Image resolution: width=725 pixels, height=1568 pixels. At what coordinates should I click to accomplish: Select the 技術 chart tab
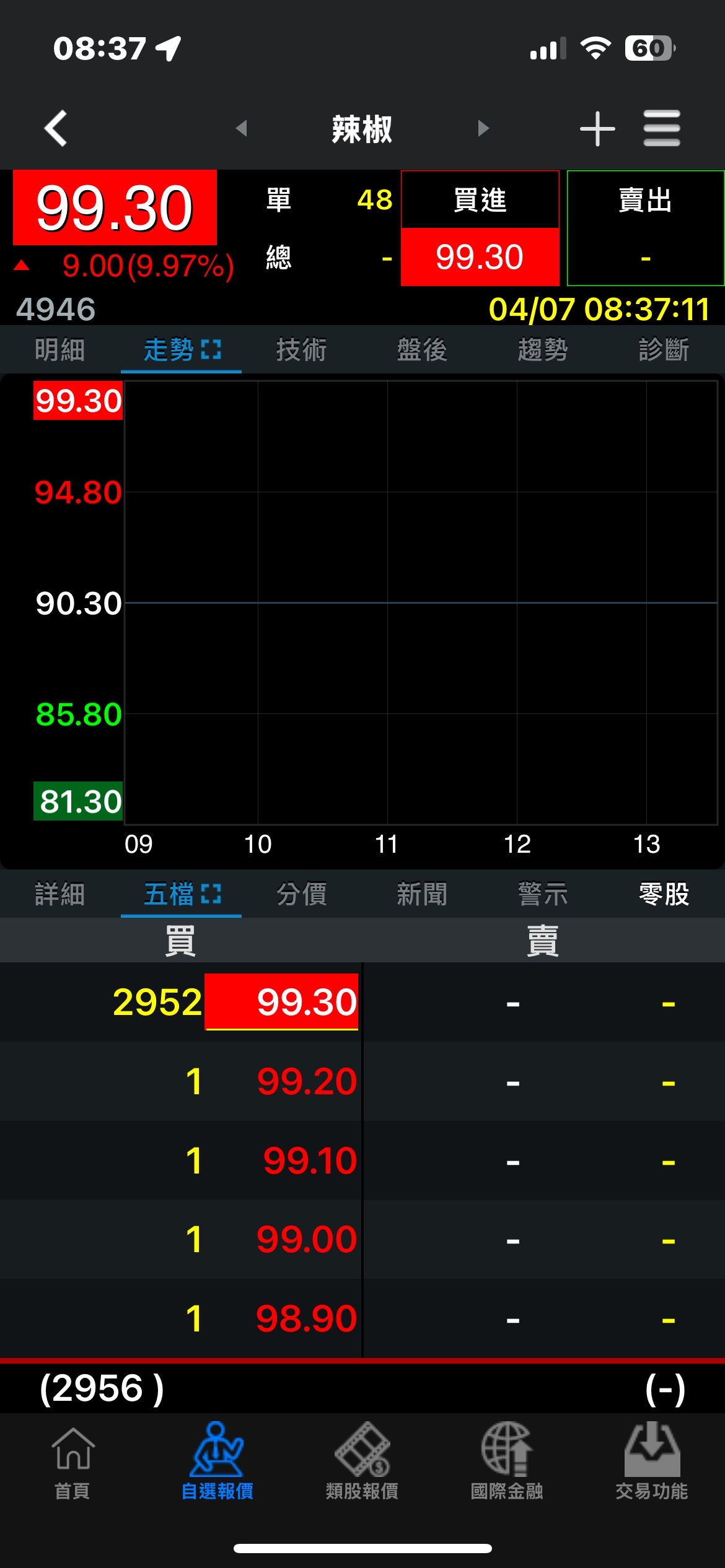click(301, 350)
